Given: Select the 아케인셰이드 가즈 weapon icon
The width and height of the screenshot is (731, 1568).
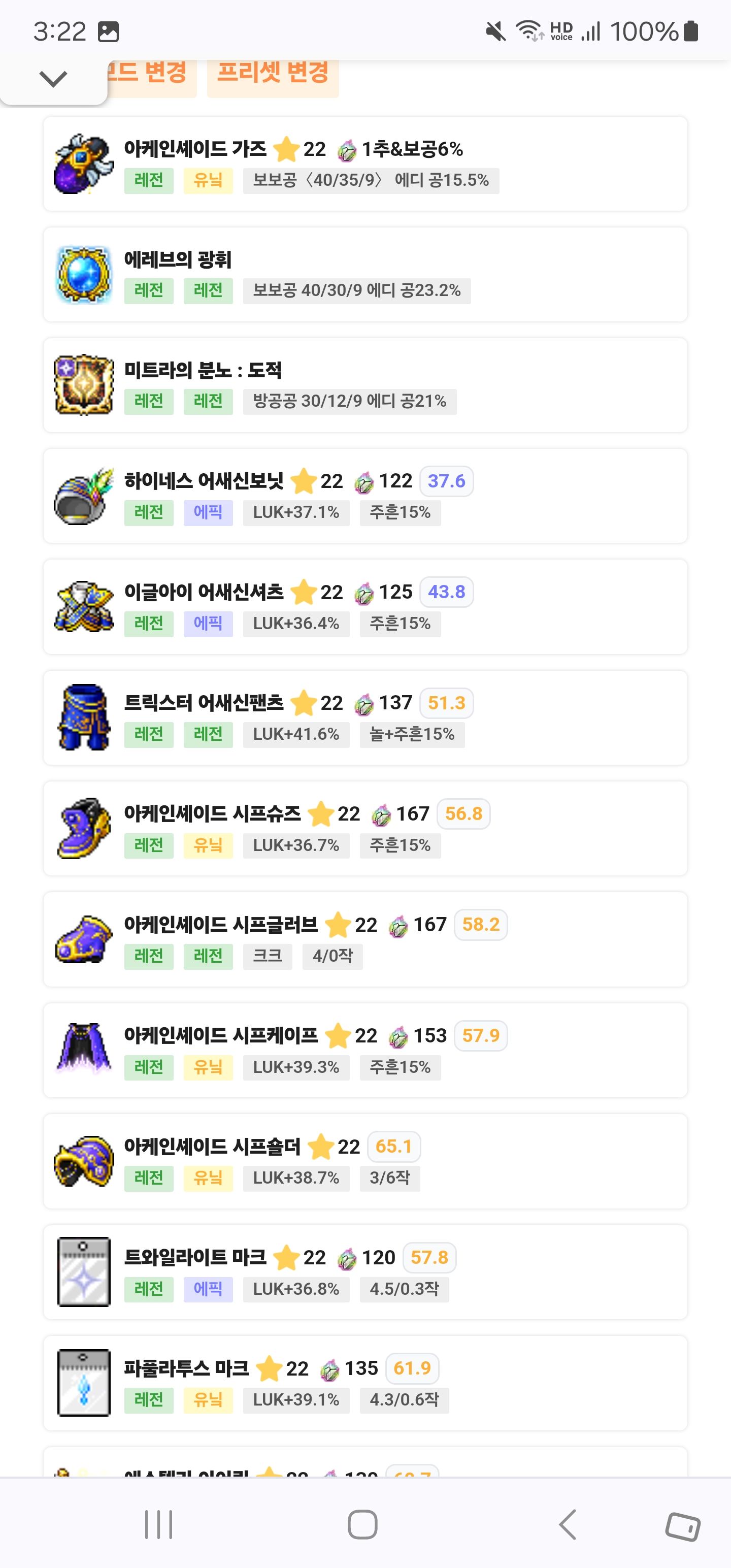Looking at the screenshot, I should pos(84,165).
